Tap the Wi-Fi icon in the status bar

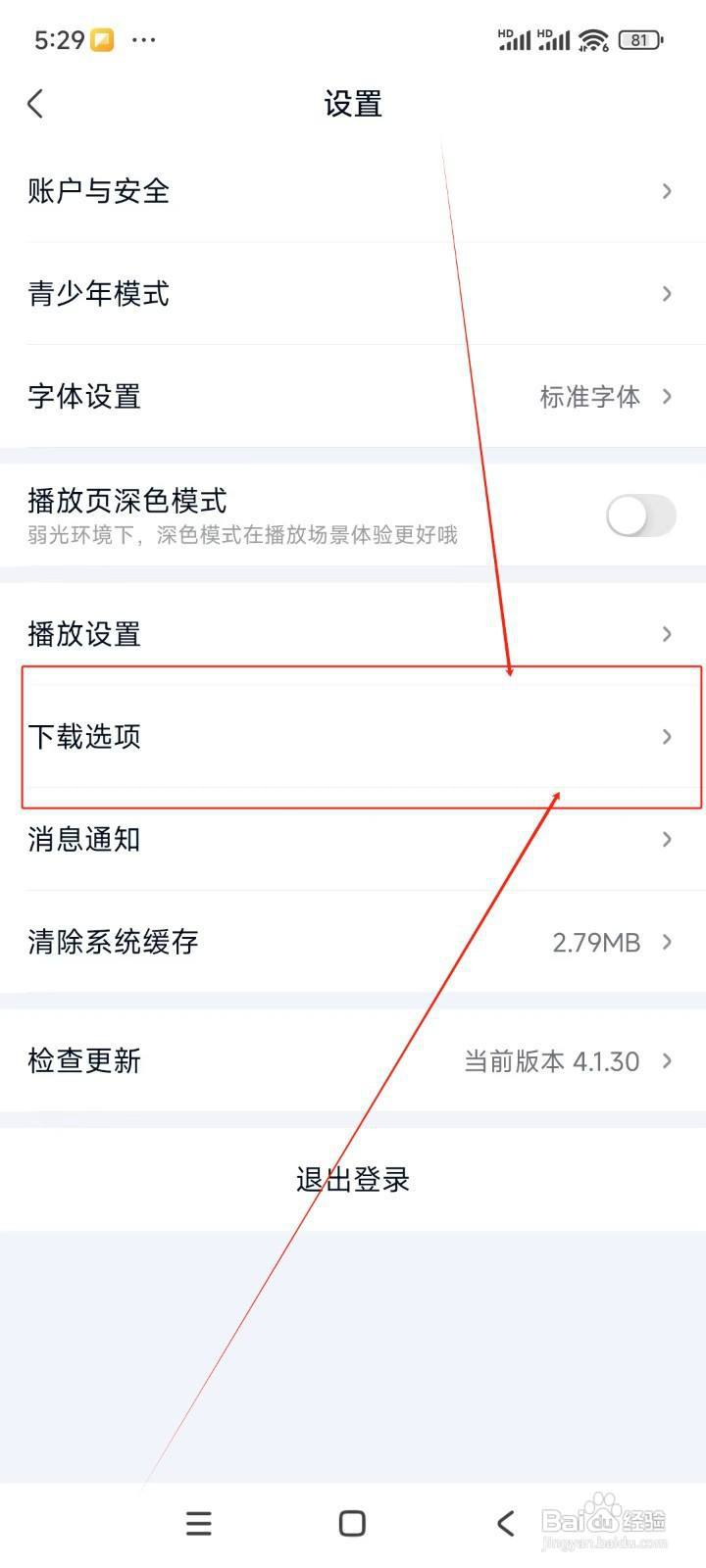[x=592, y=39]
